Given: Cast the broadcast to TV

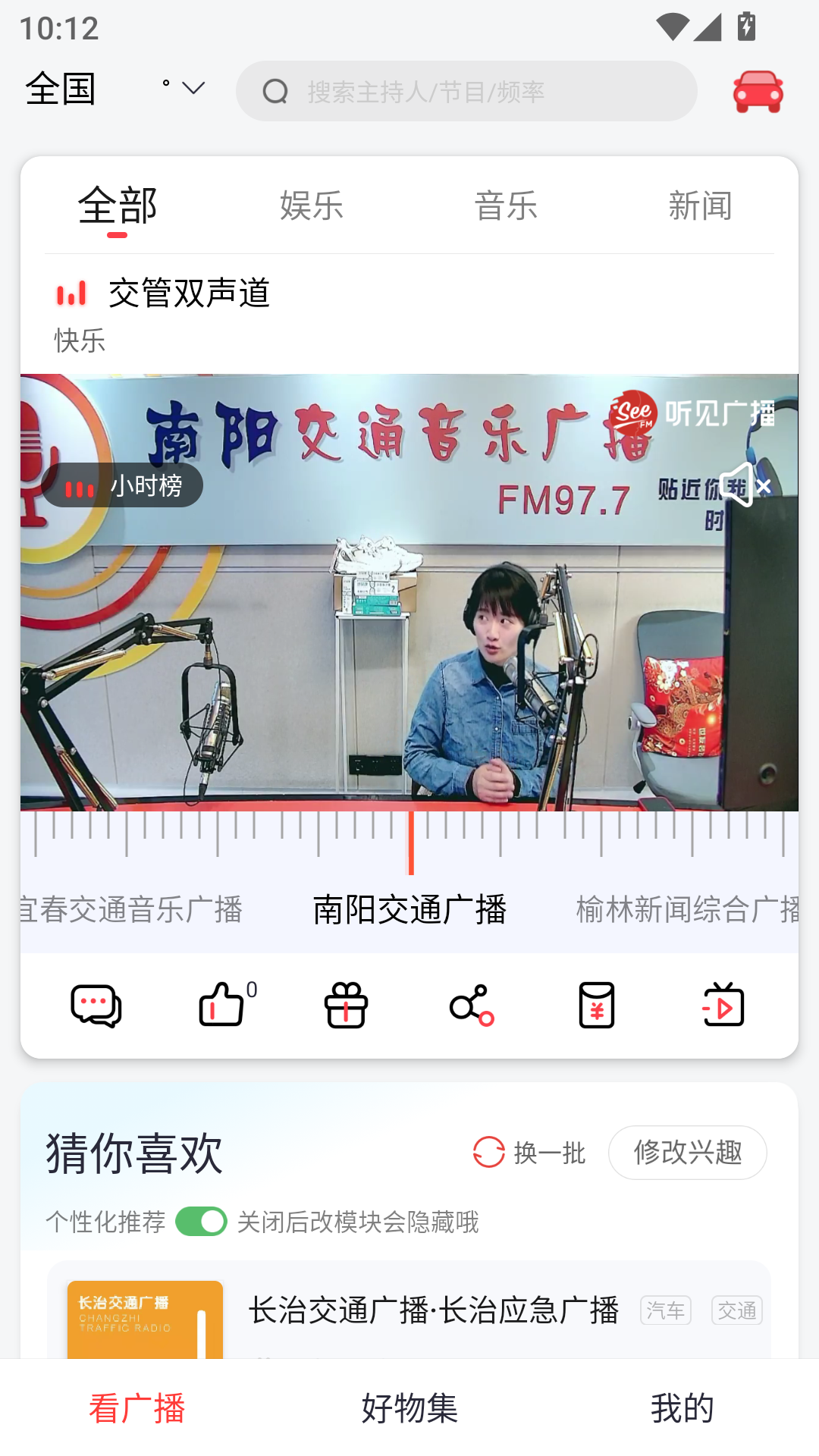Looking at the screenshot, I should 722,1006.
